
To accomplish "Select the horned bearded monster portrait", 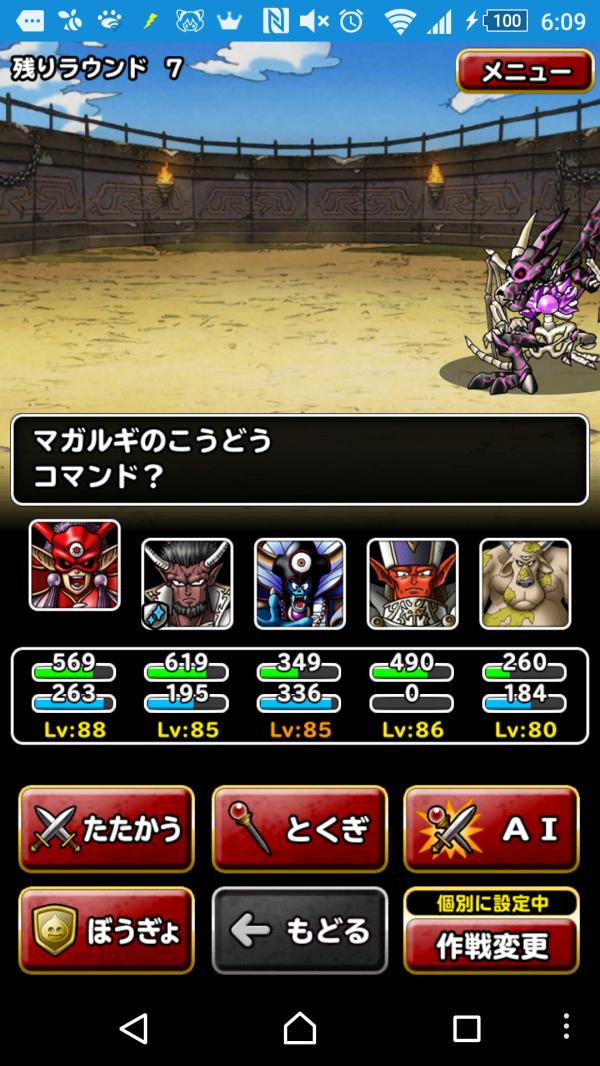I will tap(187, 584).
